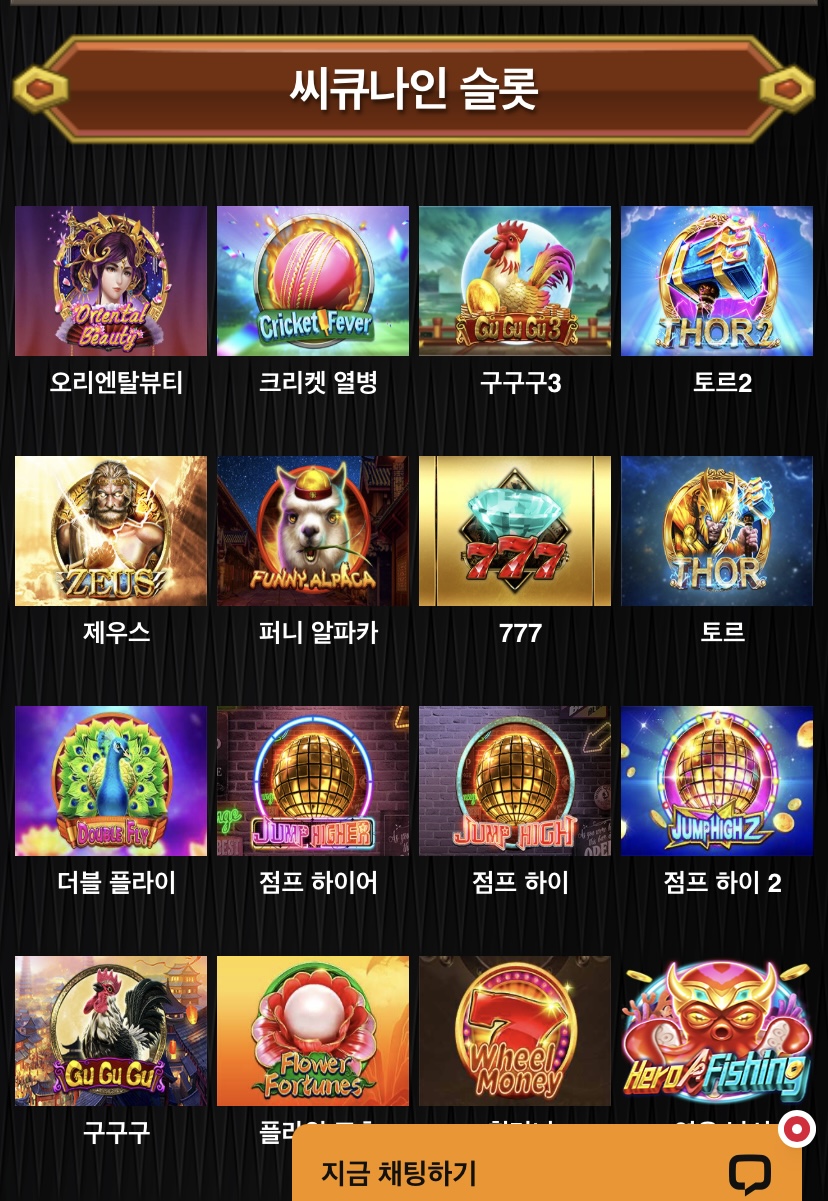Select the Wheel Money game

515,1031
